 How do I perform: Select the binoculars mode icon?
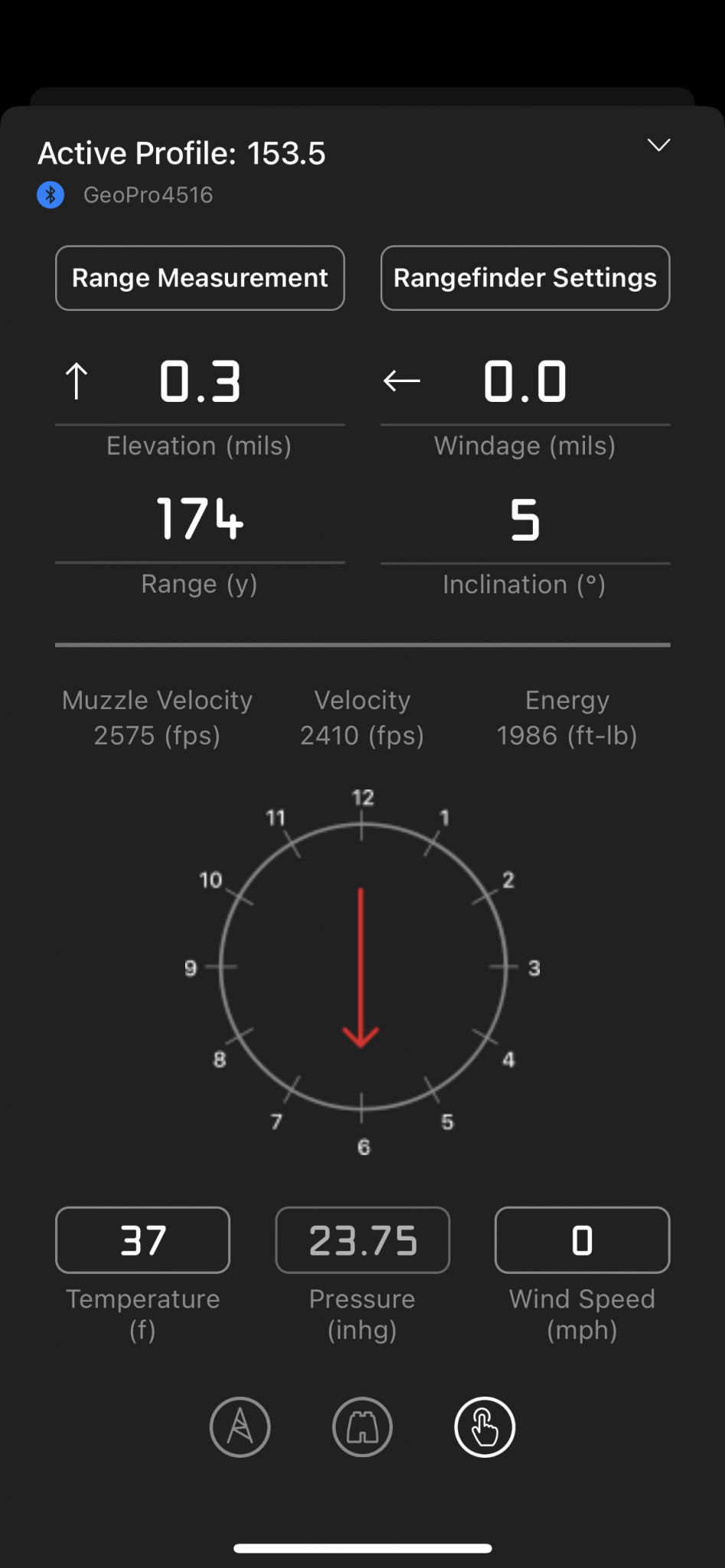pos(363,1427)
